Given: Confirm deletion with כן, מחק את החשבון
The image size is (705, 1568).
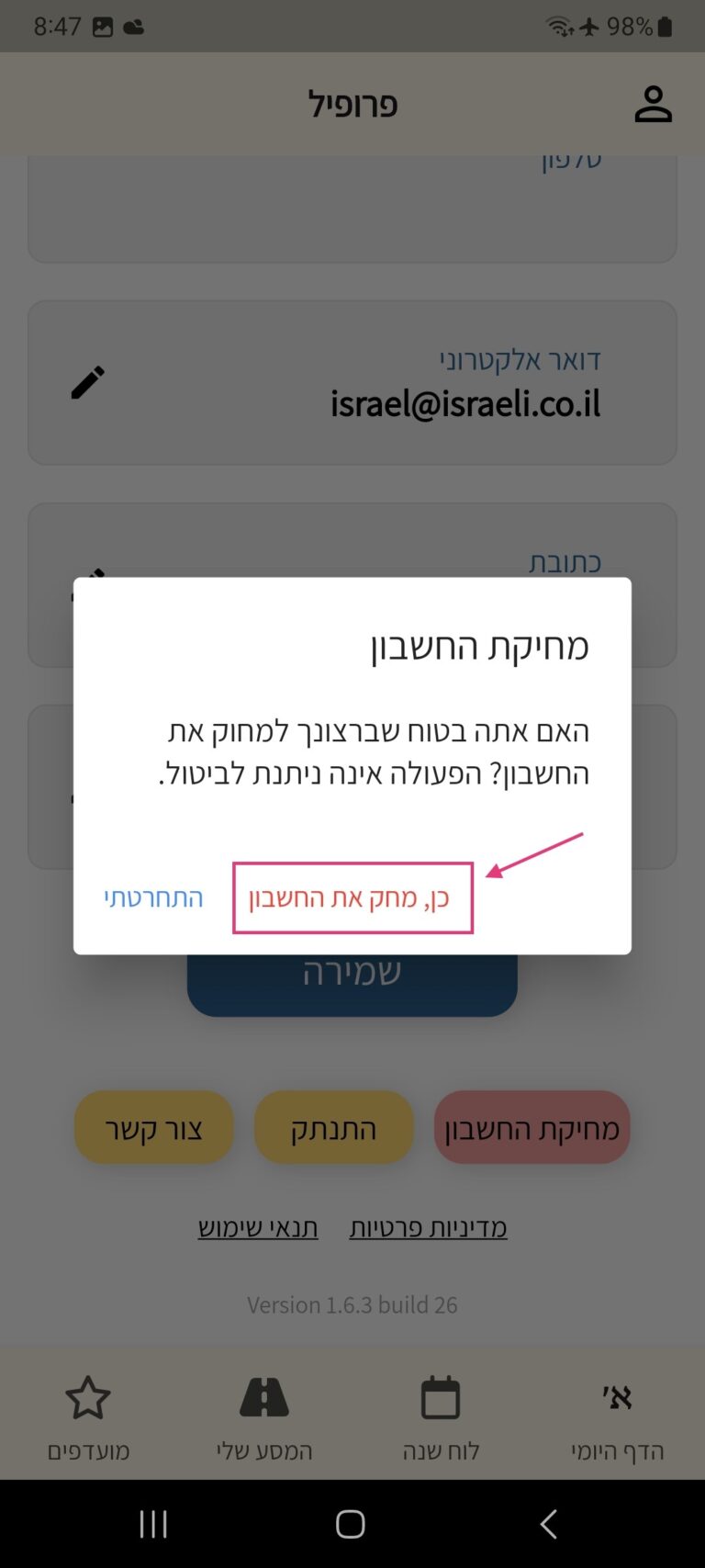Looking at the screenshot, I should pyautogui.click(x=352, y=897).
